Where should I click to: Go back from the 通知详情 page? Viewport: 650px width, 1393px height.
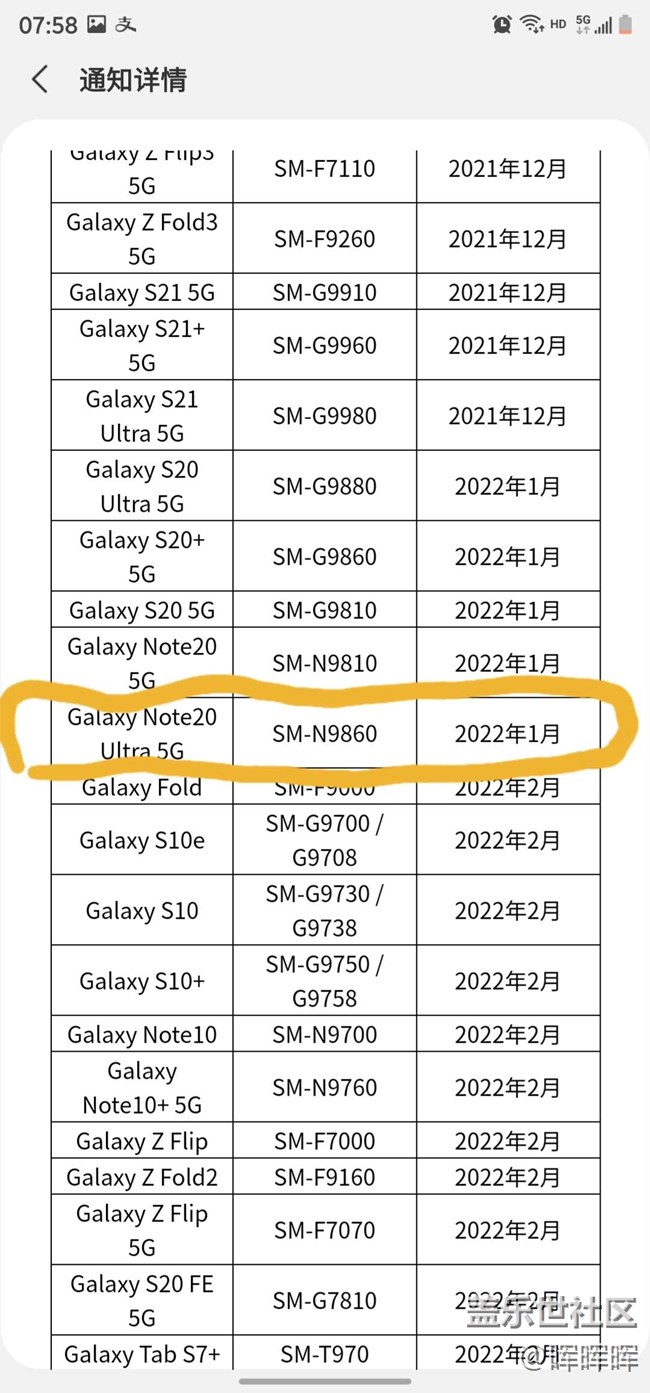coord(40,80)
